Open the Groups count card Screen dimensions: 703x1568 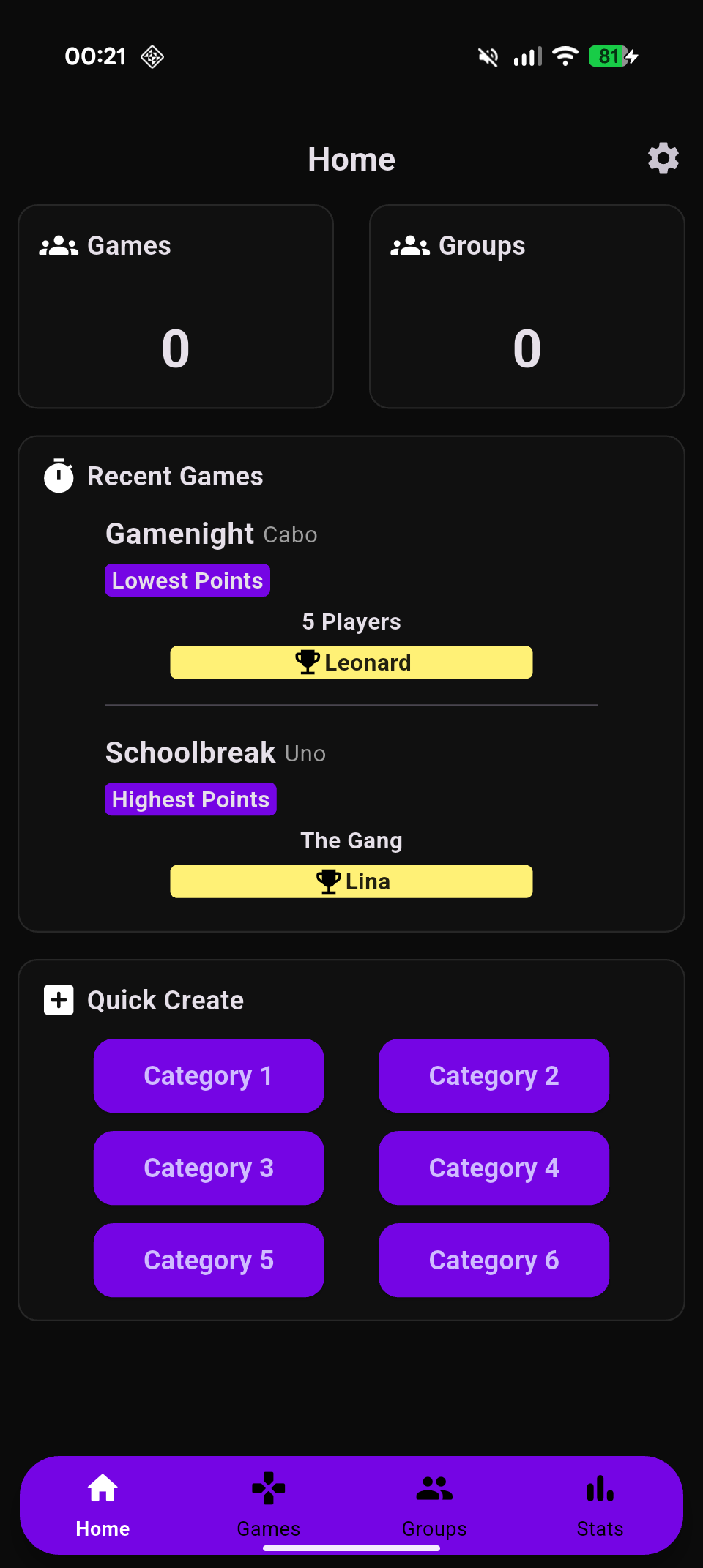pos(527,307)
